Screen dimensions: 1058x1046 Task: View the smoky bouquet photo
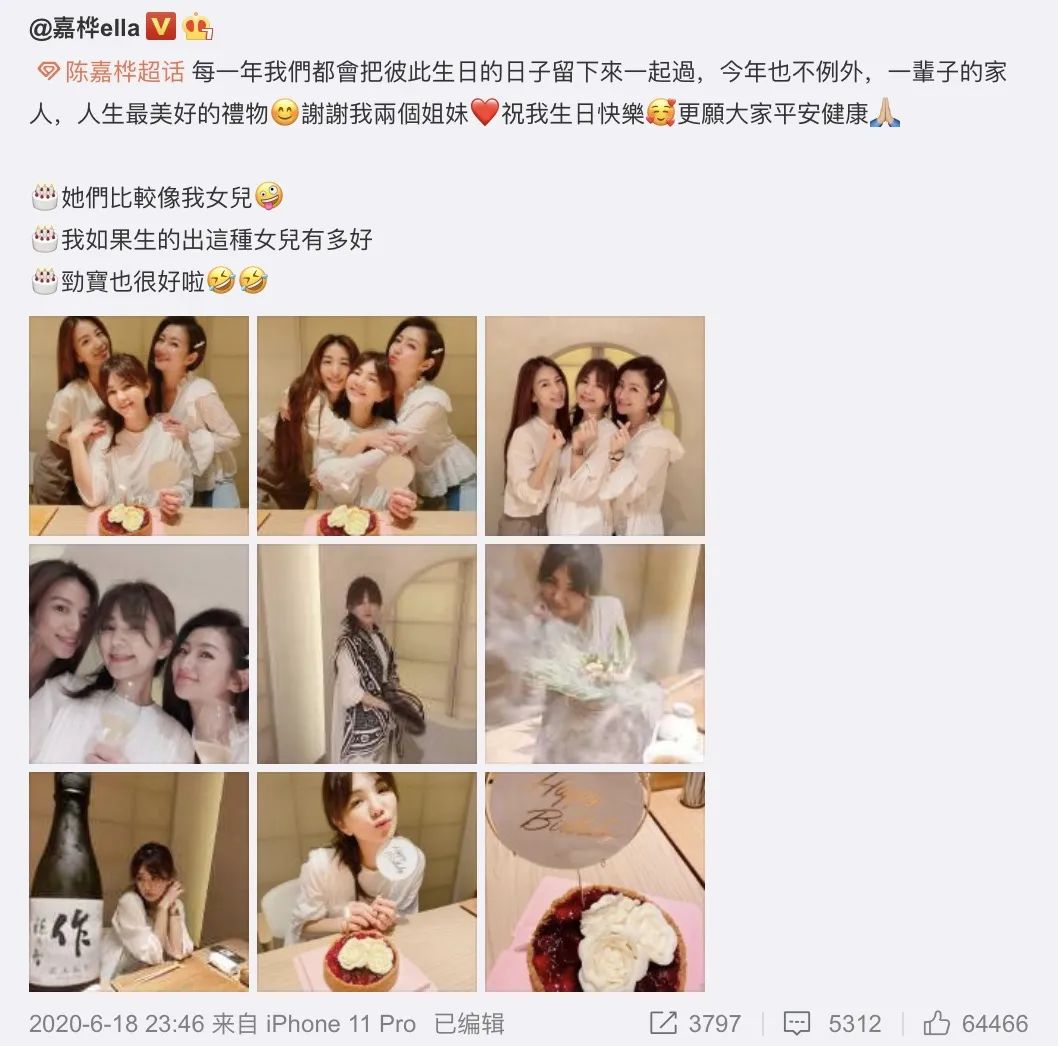594,654
